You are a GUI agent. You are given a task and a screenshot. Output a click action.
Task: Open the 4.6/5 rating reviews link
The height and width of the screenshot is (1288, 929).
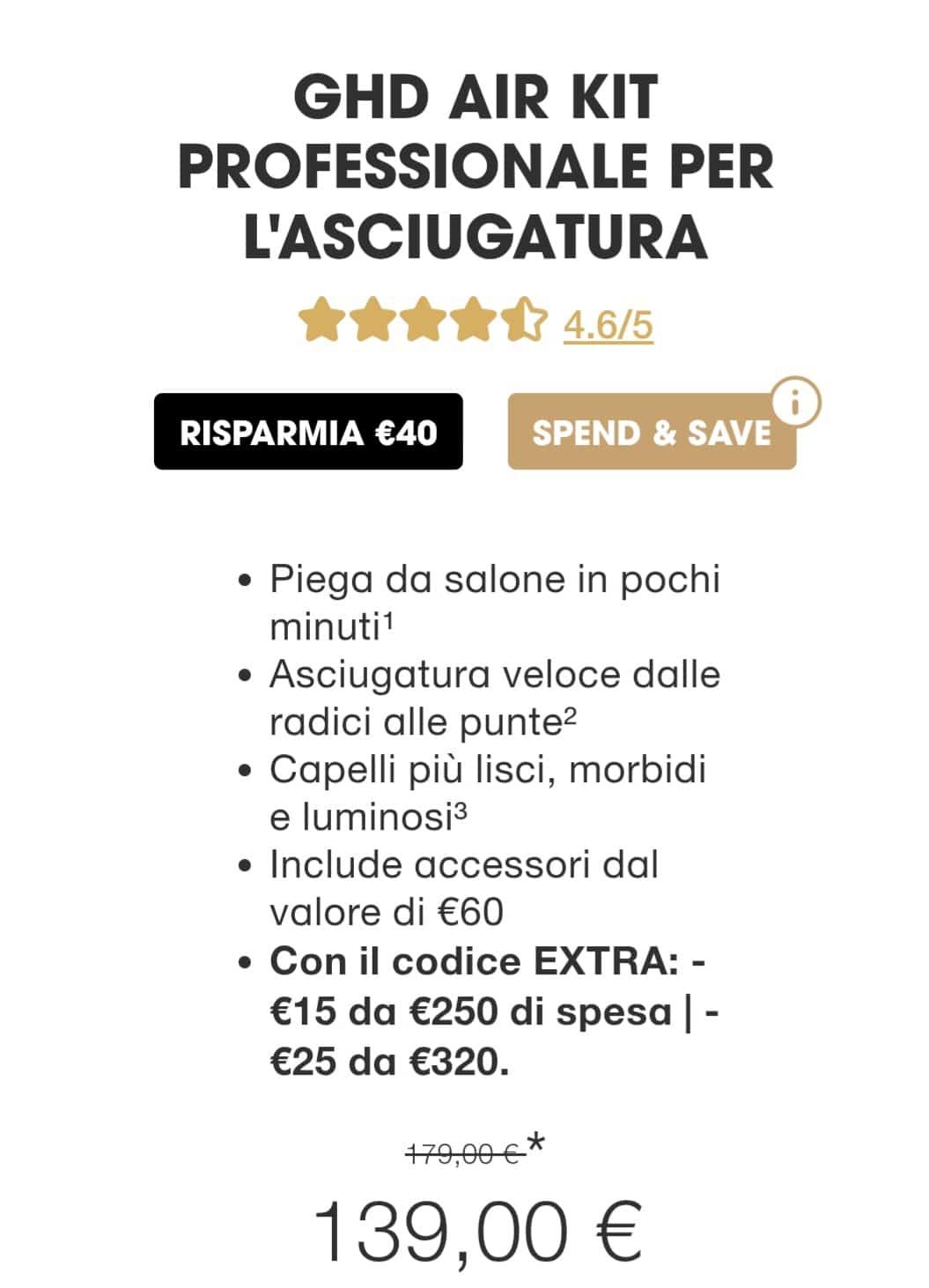(608, 324)
